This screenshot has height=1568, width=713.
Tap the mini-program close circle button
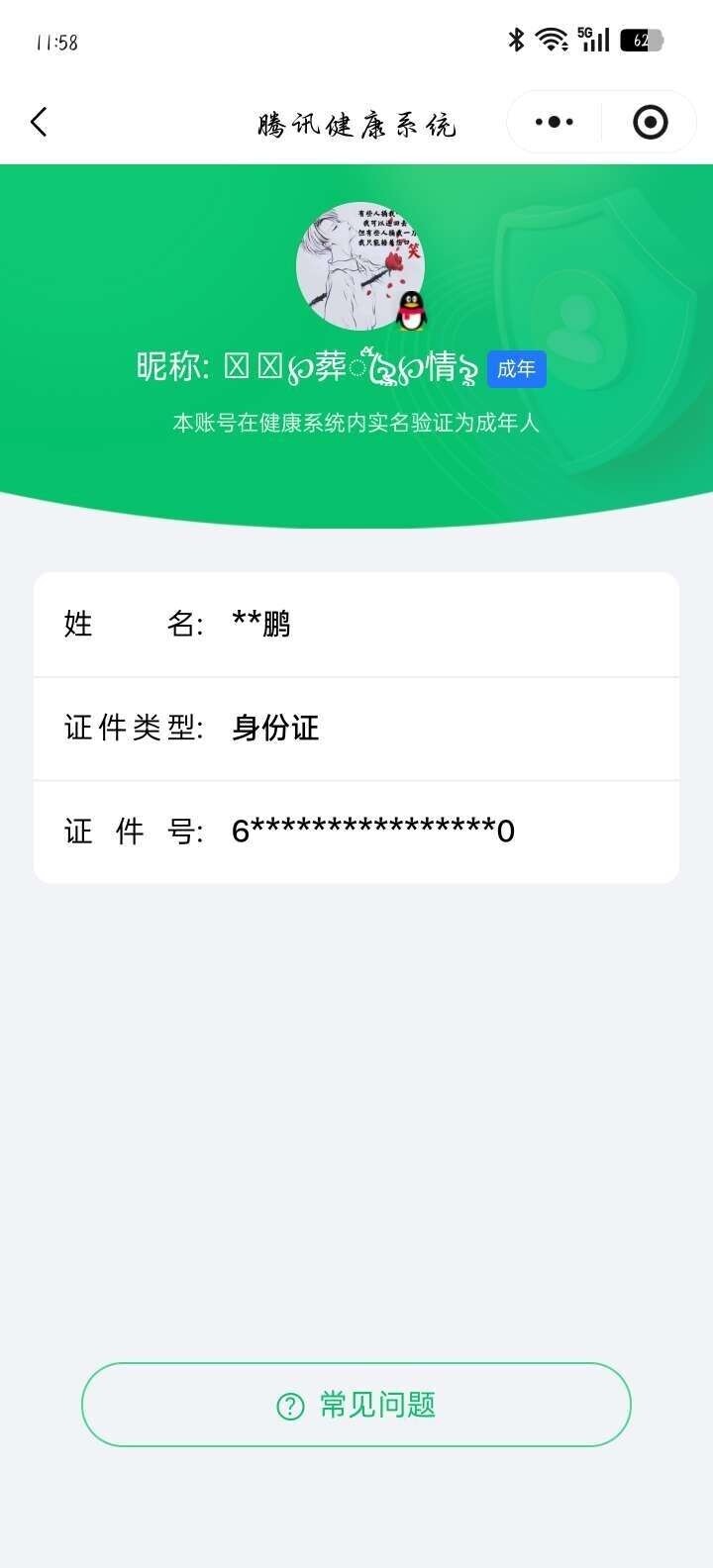(x=651, y=122)
